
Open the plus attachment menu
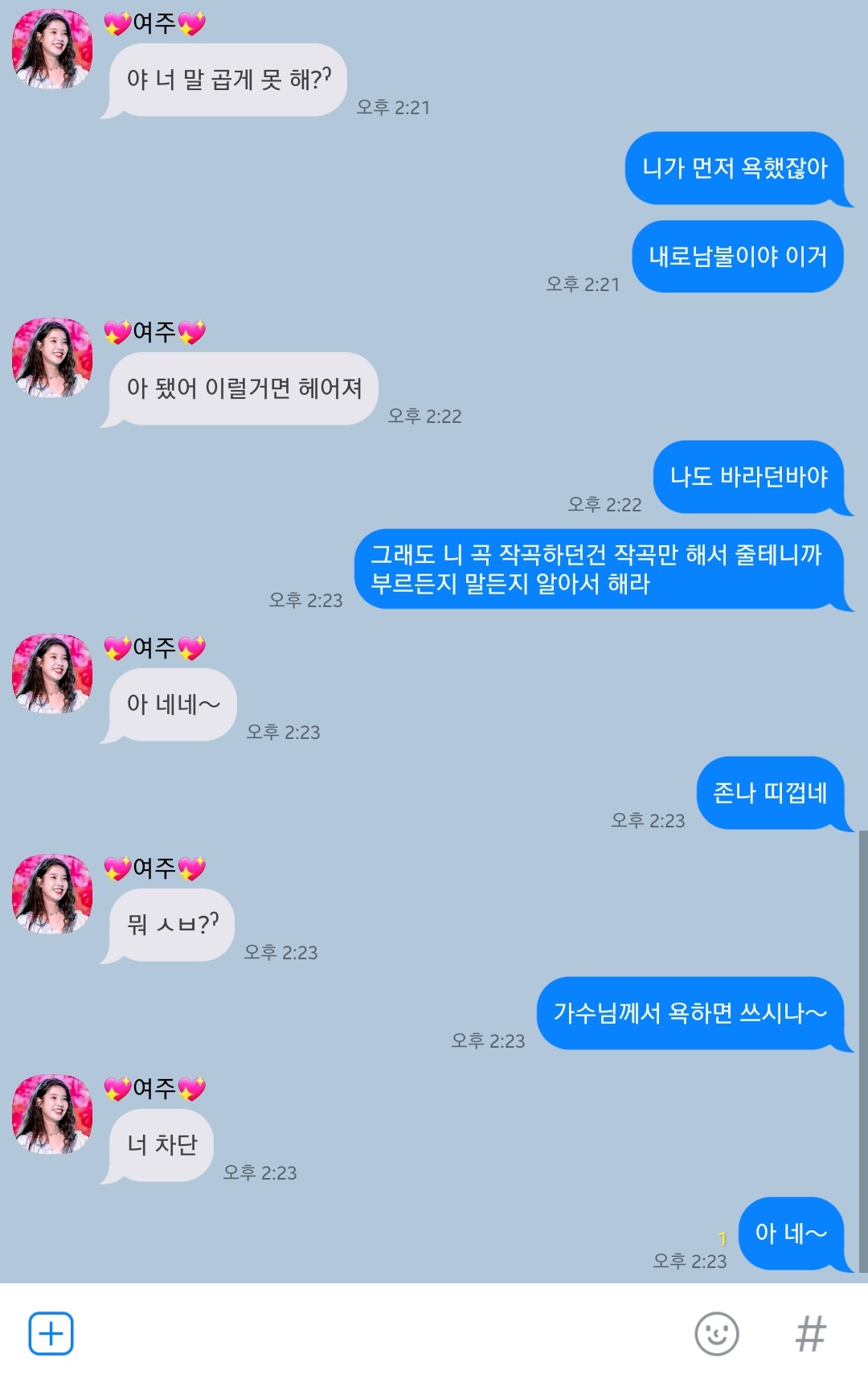coord(51,1333)
